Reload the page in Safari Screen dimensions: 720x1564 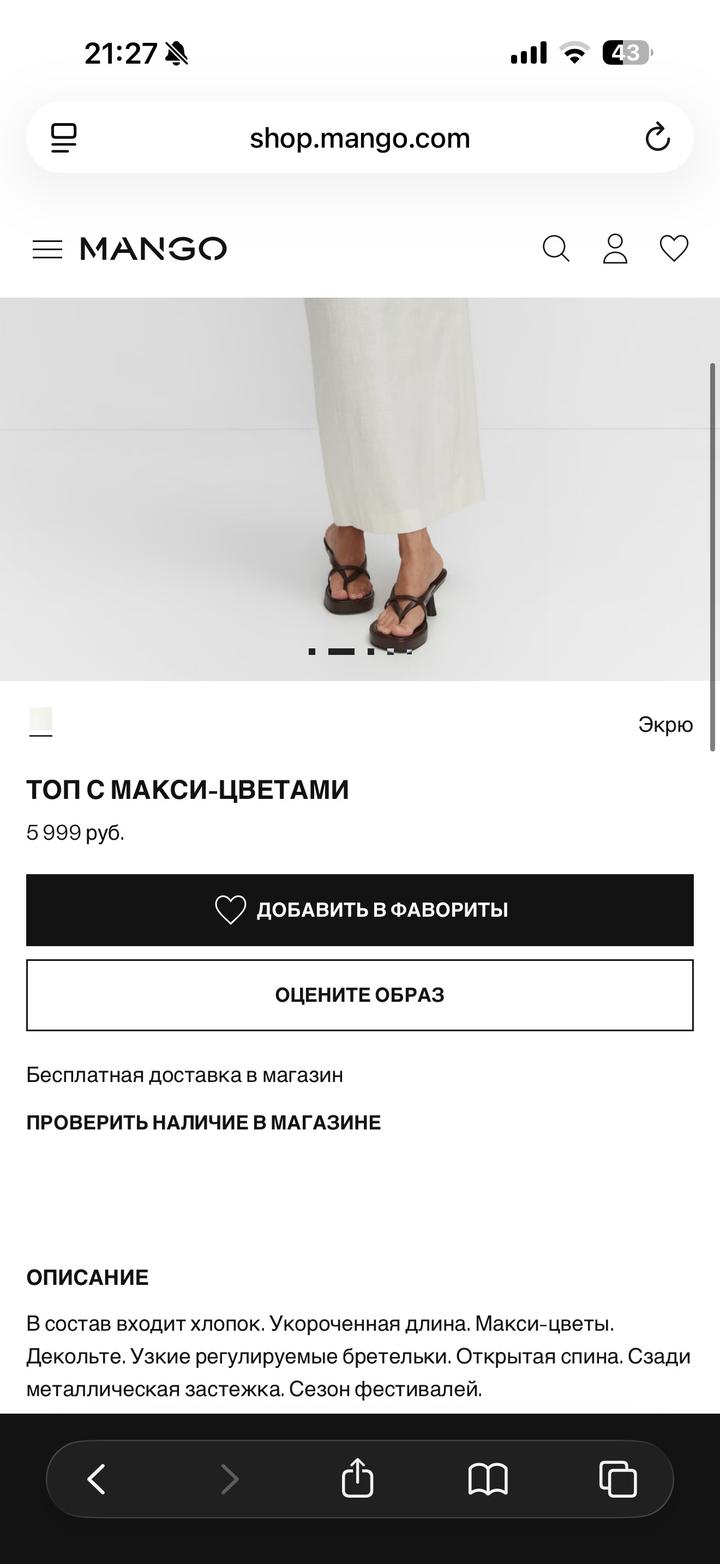tap(657, 137)
